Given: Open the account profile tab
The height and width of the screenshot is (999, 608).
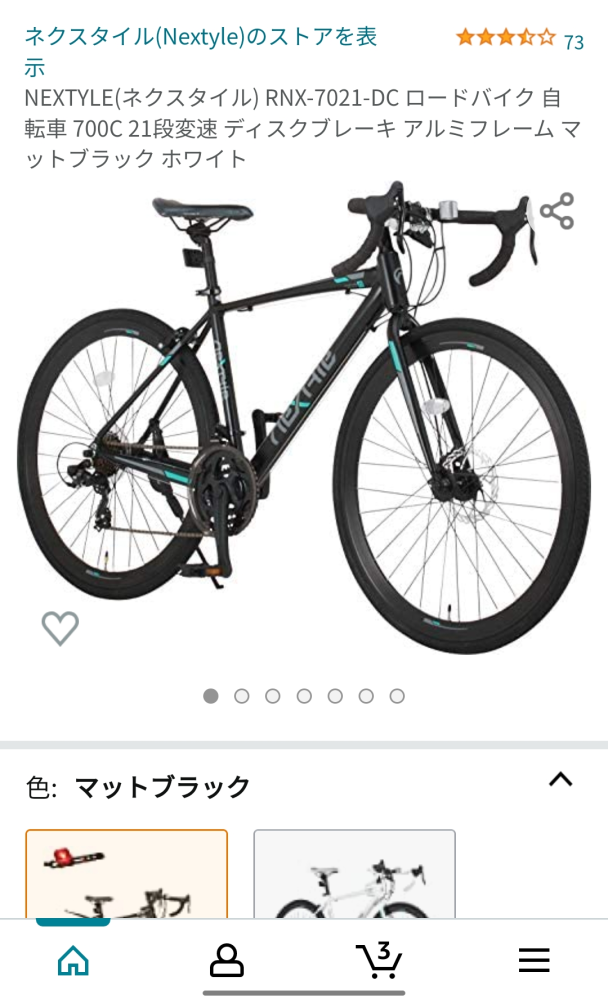Looking at the screenshot, I should pyautogui.click(x=227, y=959).
